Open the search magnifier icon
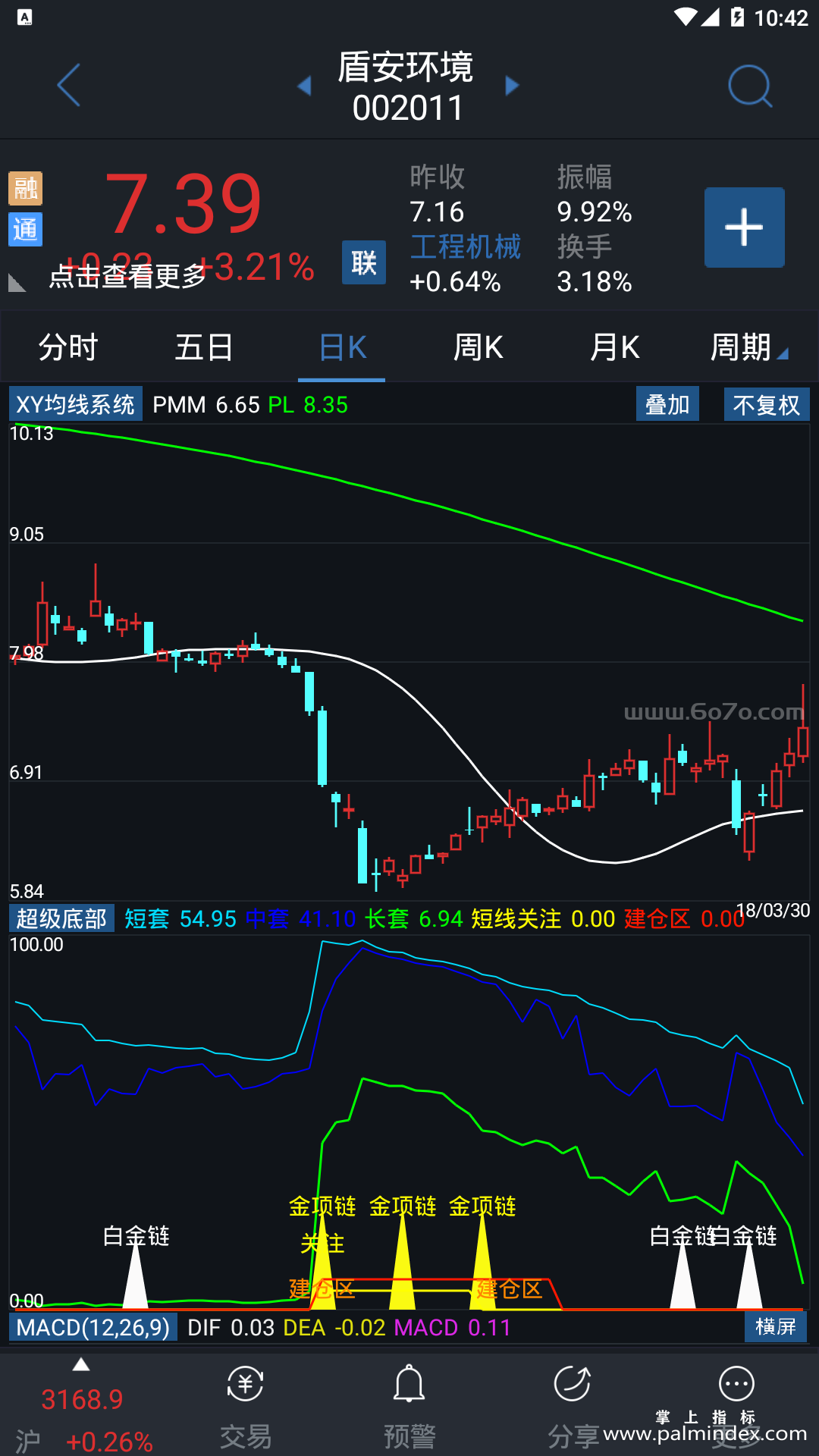 (x=749, y=86)
